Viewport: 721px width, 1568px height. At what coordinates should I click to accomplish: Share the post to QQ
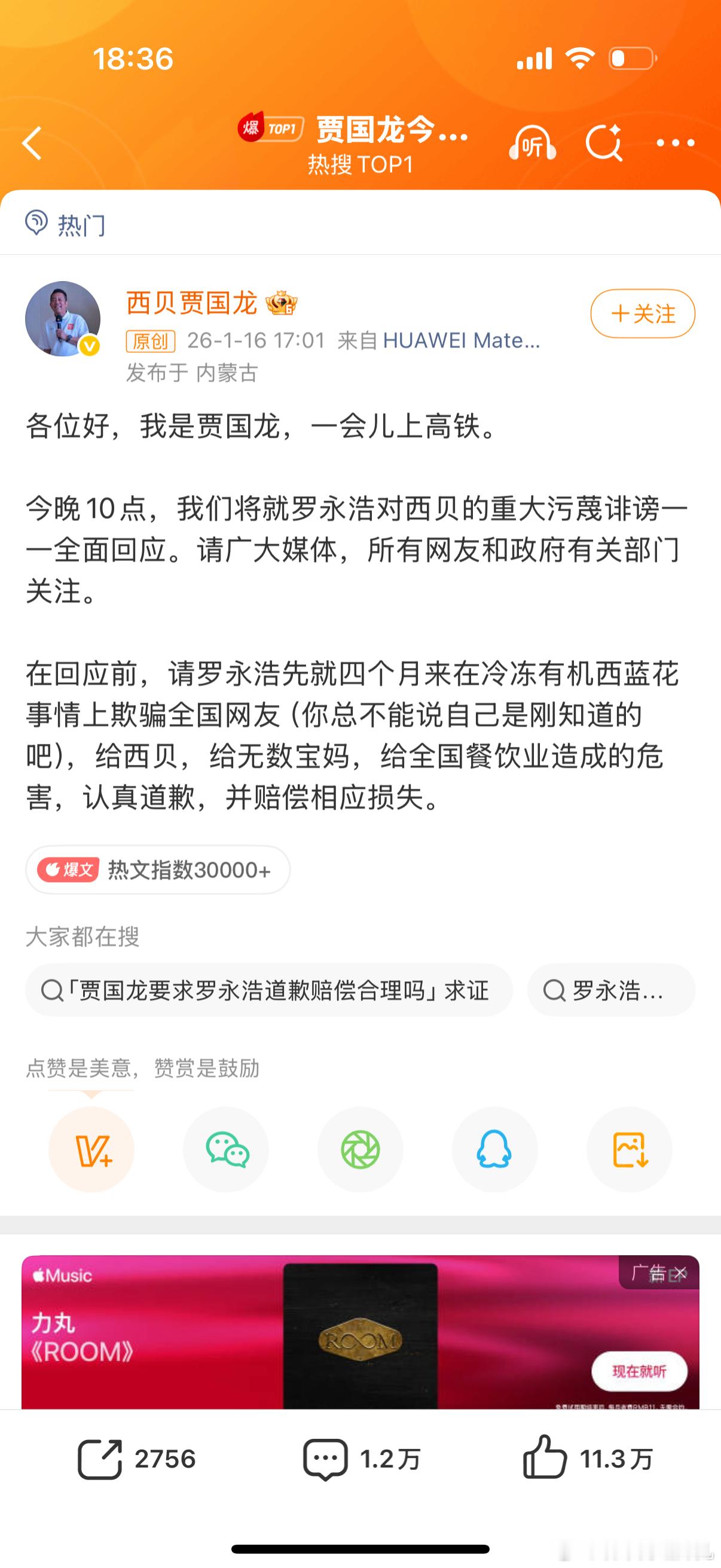pyautogui.click(x=494, y=1149)
